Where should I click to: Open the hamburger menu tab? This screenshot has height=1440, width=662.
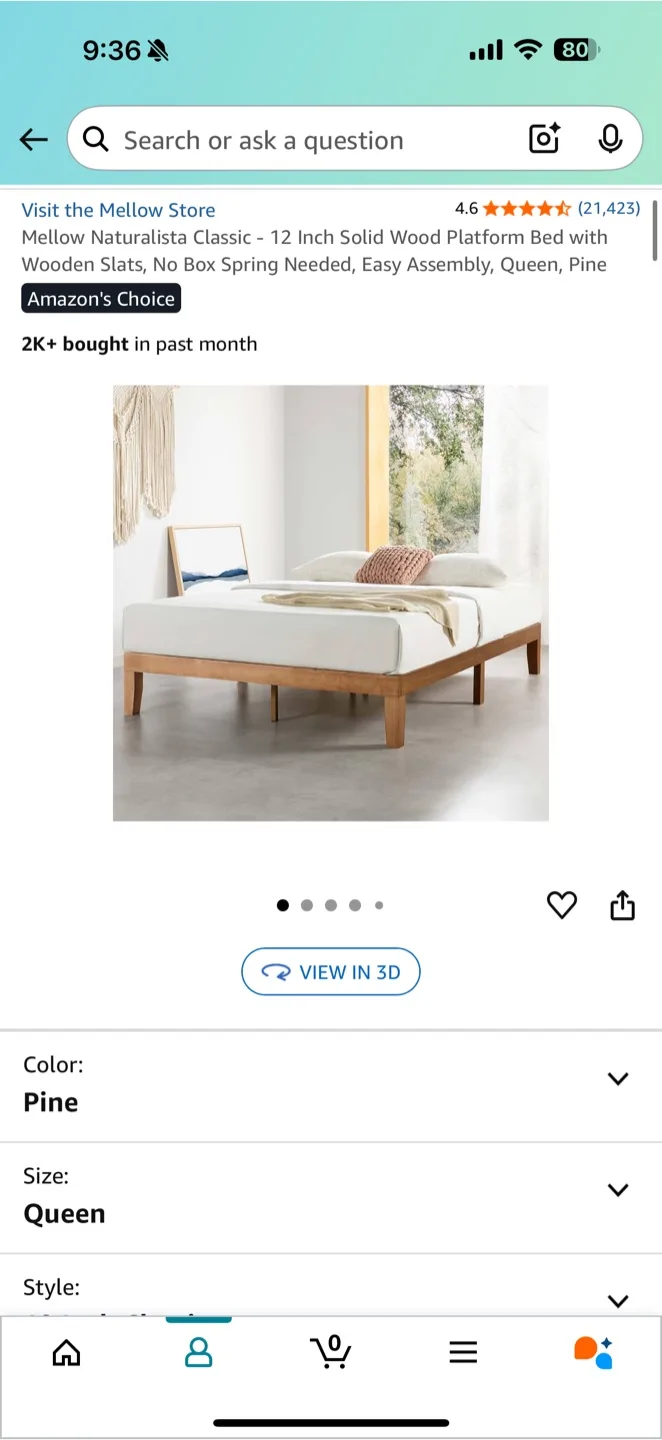pyautogui.click(x=463, y=1354)
